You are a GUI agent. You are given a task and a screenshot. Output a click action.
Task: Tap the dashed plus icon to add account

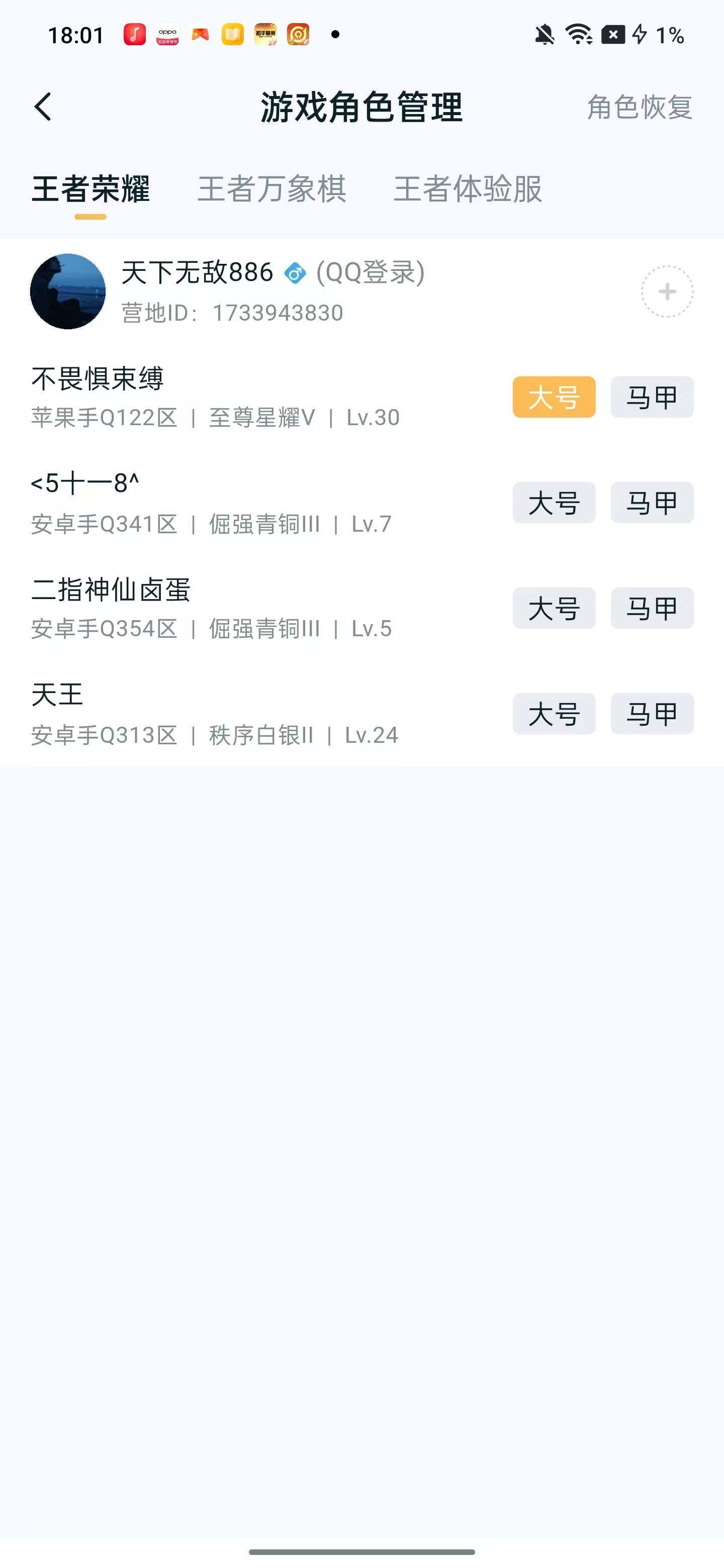click(x=667, y=291)
